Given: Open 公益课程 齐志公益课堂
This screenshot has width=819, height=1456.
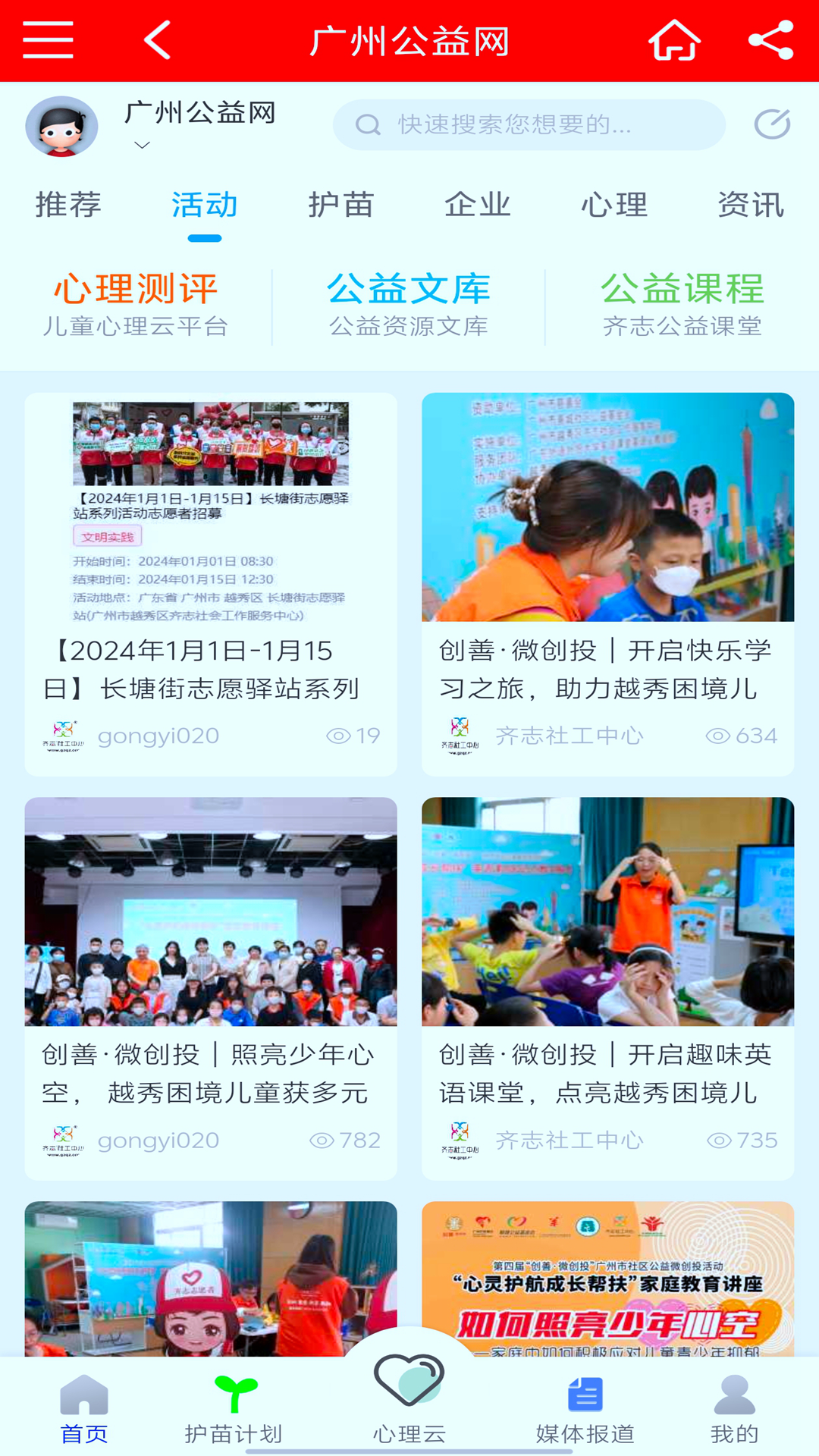Looking at the screenshot, I should 682,305.
